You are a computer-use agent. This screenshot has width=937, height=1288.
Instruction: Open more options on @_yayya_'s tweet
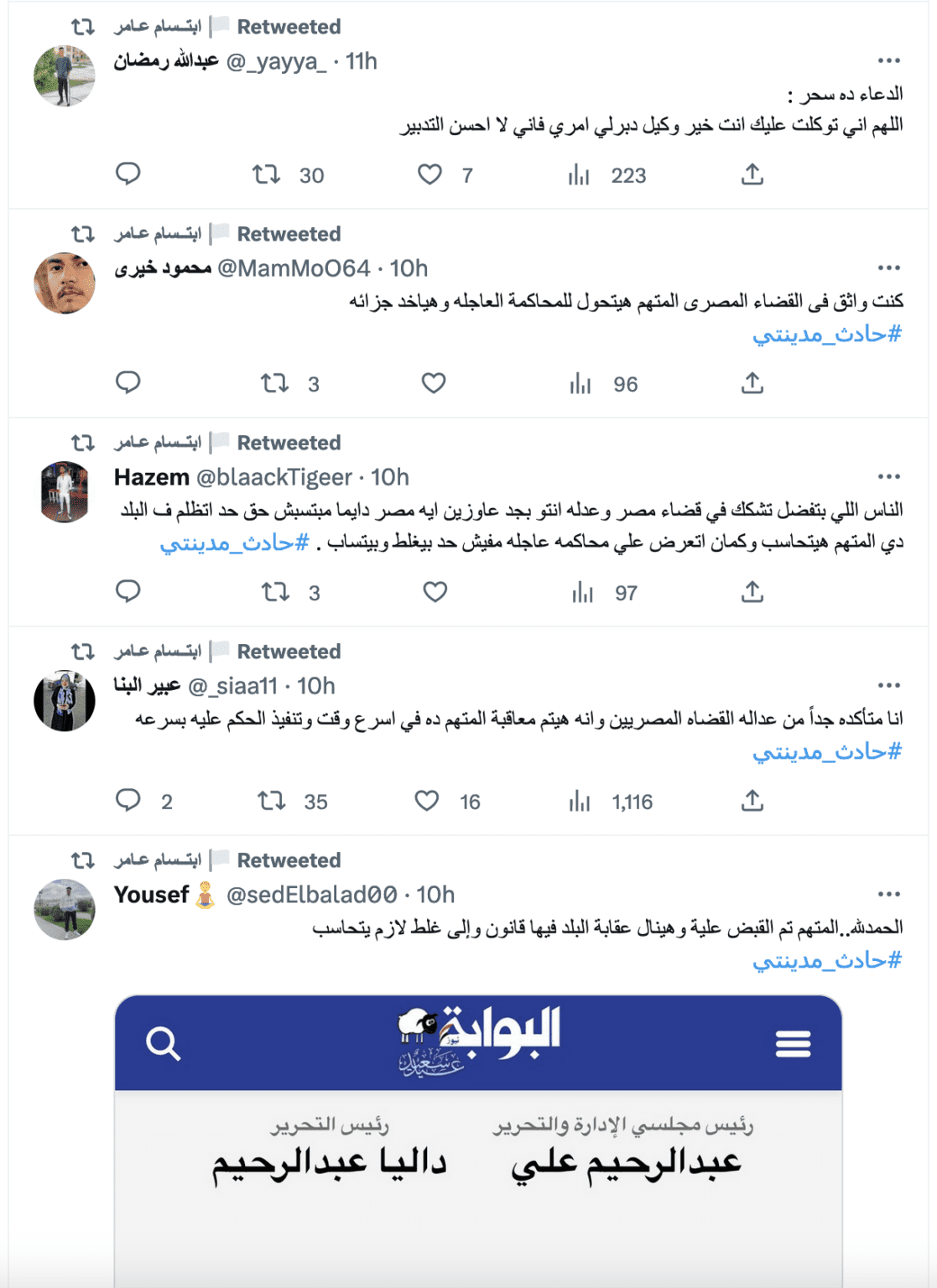[888, 60]
